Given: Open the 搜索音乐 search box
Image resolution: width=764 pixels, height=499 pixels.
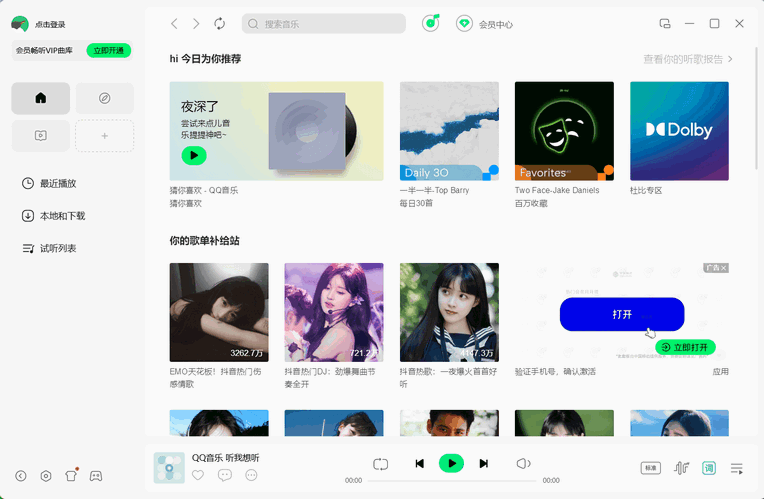Looking at the screenshot, I should coord(325,23).
